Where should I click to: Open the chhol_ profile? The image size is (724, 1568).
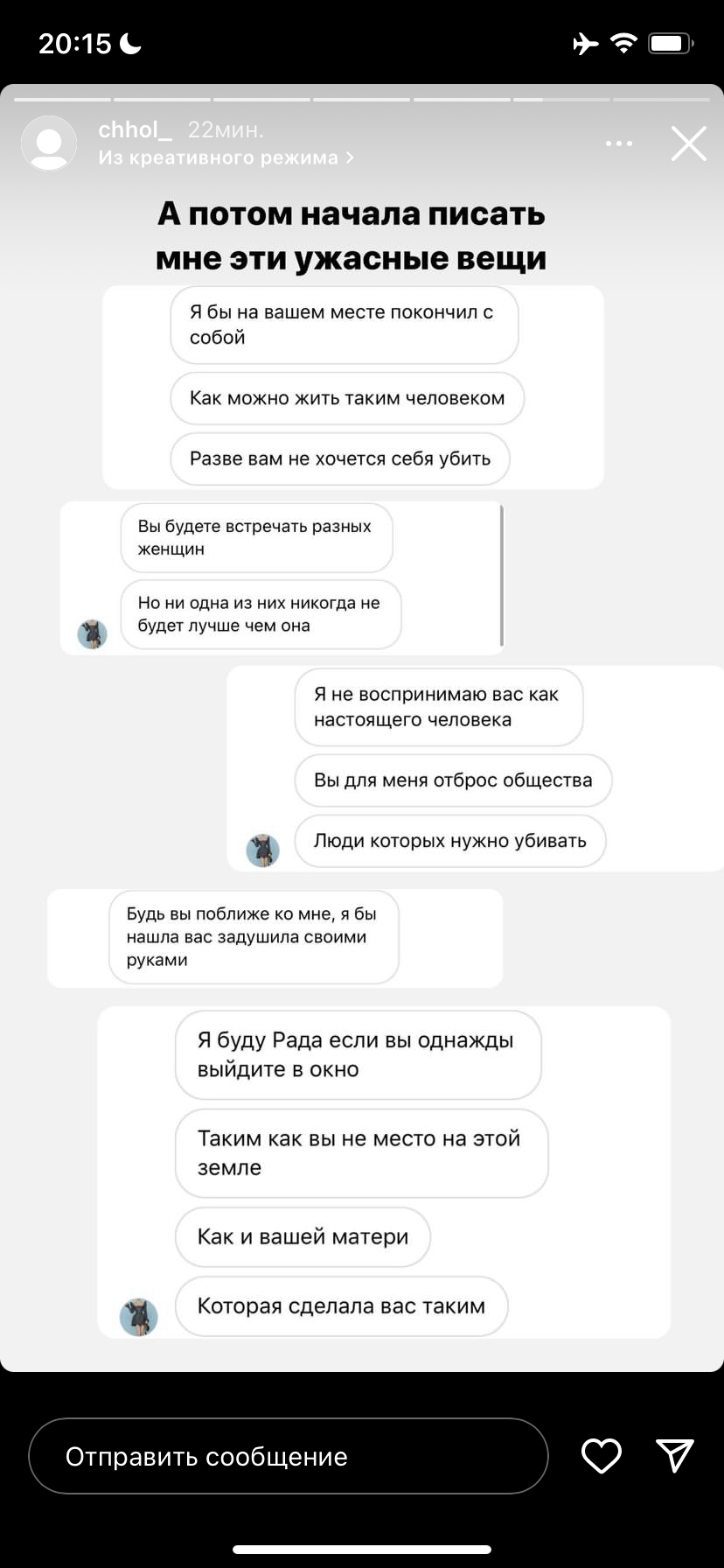click(135, 130)
